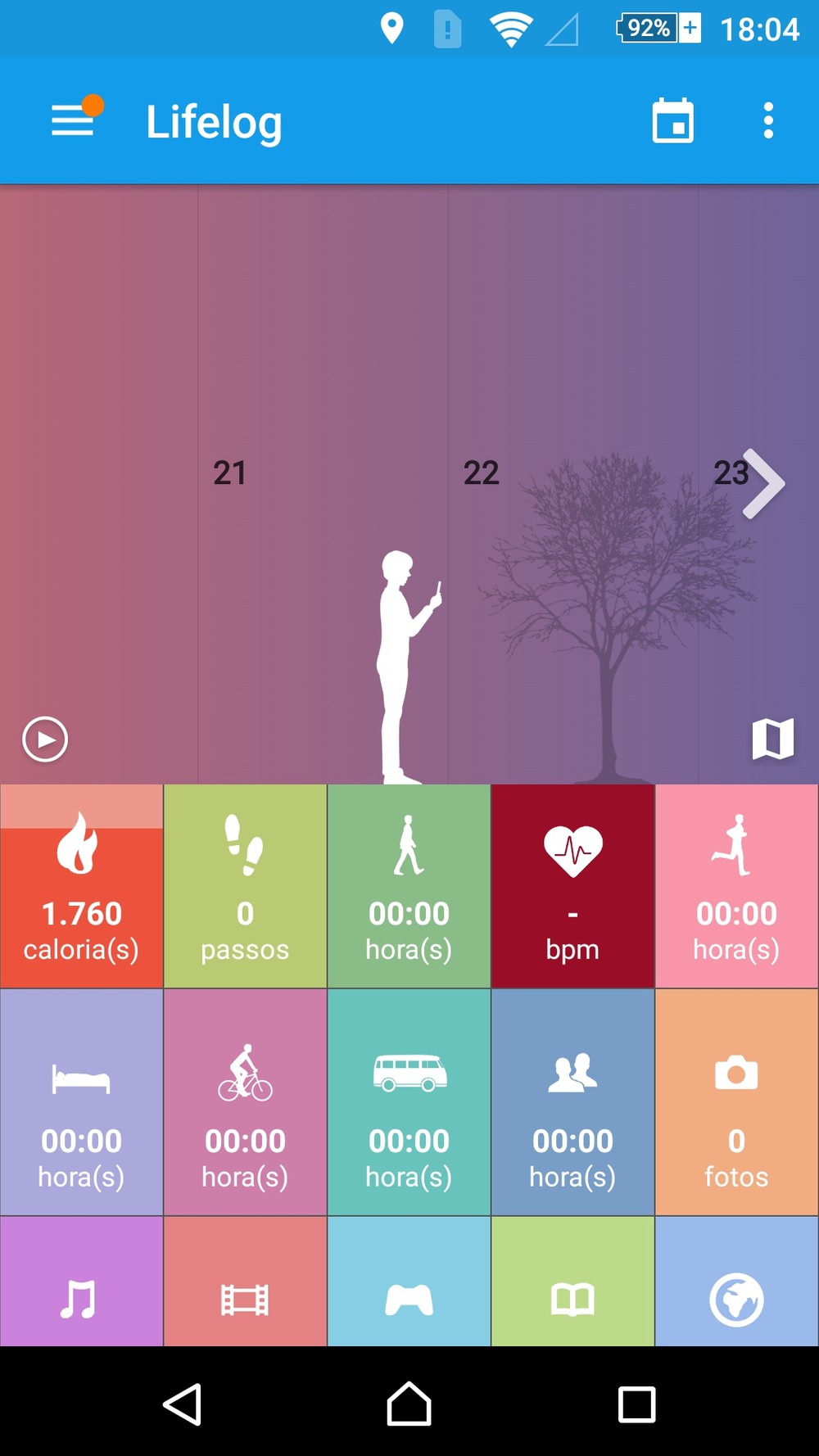Image resolution: width=819 pixels, height=1456 pixels.
Task: Open the calories tile showing 1.760
Action: (x=82, y=886)
